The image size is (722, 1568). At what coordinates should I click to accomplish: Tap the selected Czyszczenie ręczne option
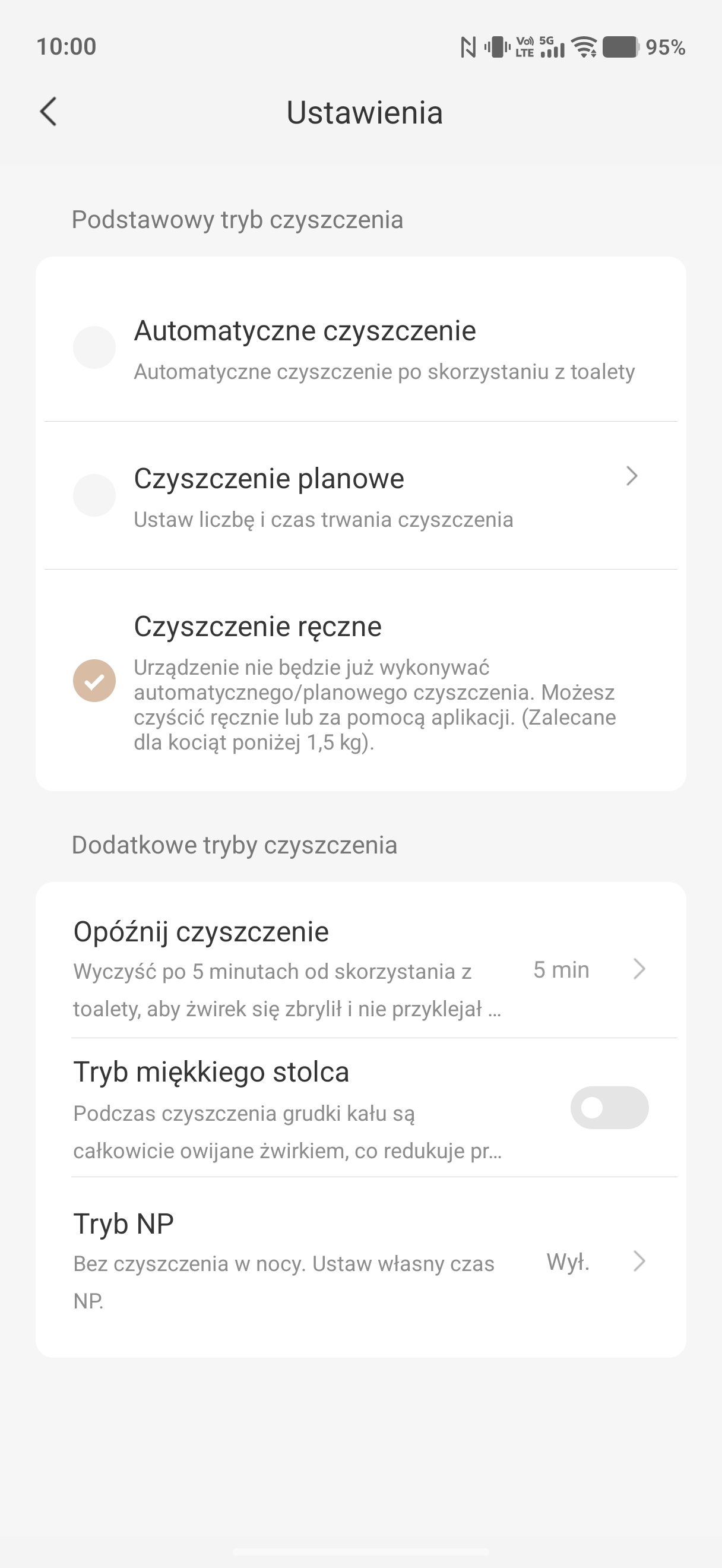pyautogui.click(x=94, y=681)
